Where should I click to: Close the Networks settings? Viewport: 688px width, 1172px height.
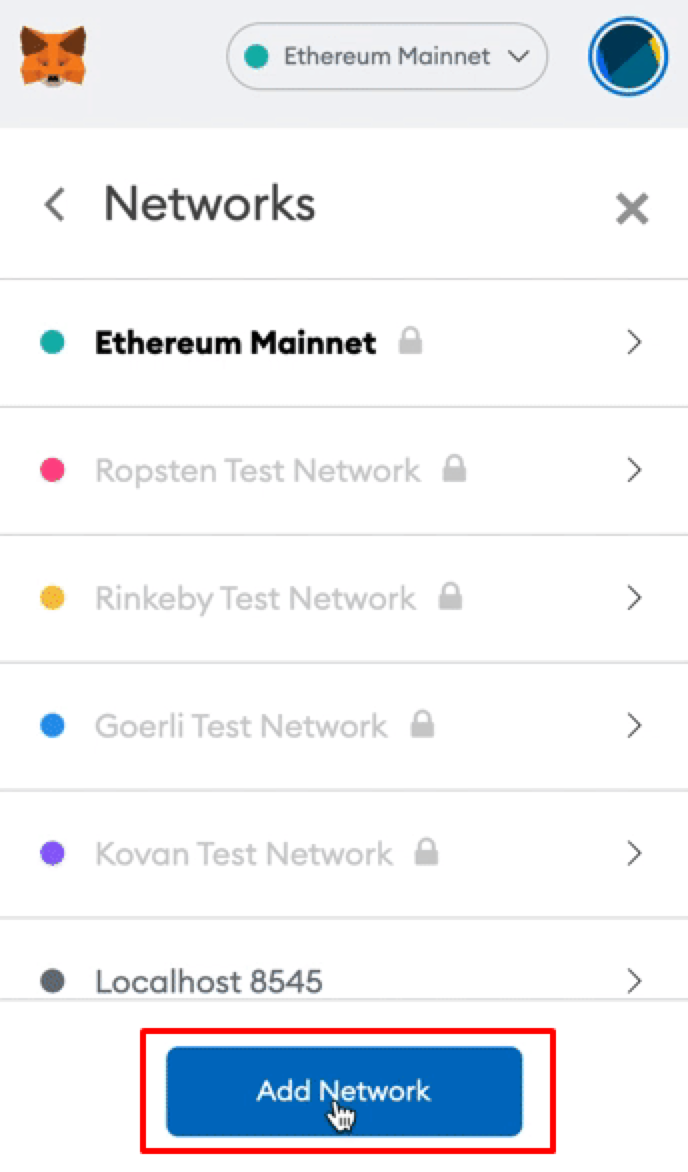631,209
